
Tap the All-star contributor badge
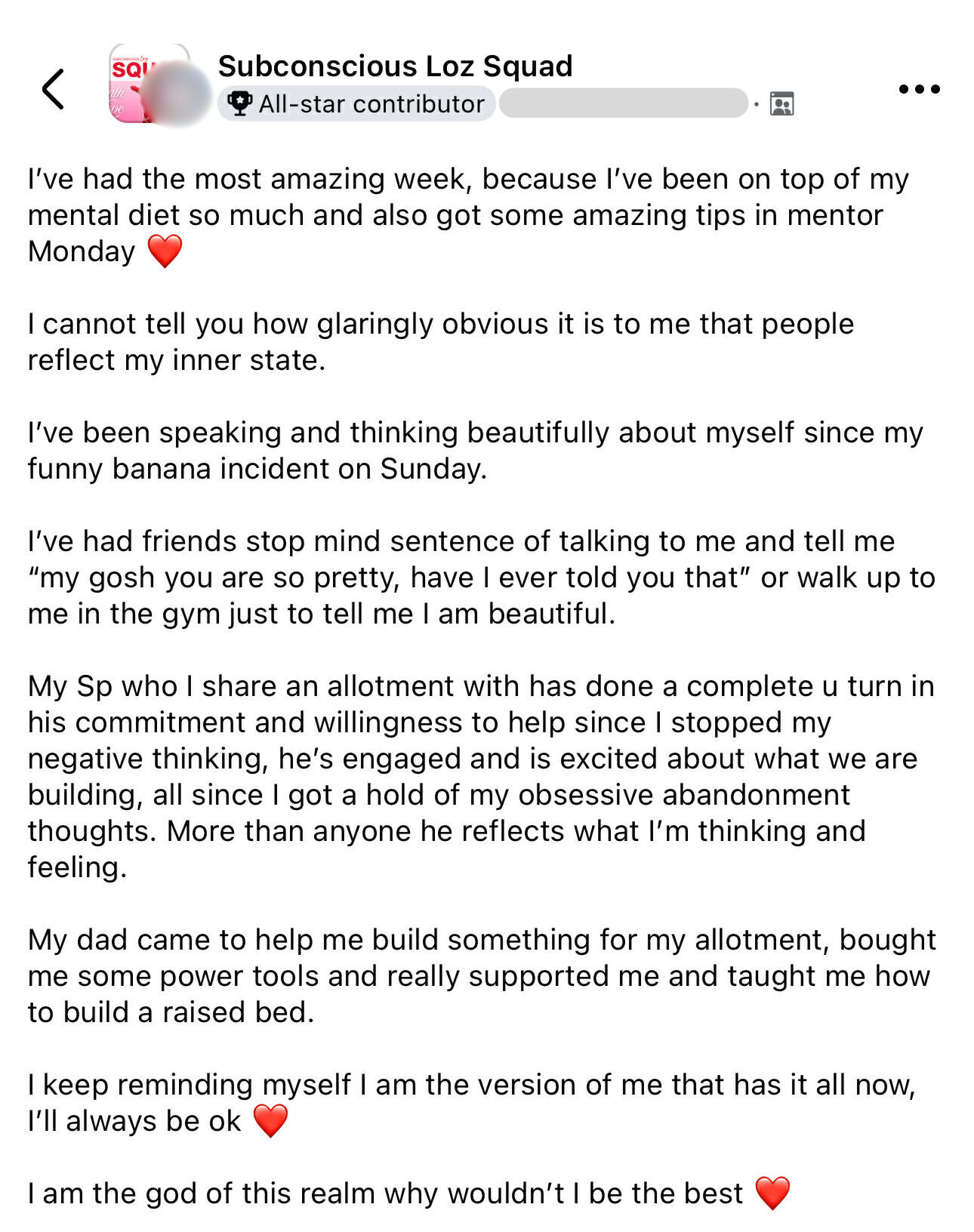(x=356, y=103)
